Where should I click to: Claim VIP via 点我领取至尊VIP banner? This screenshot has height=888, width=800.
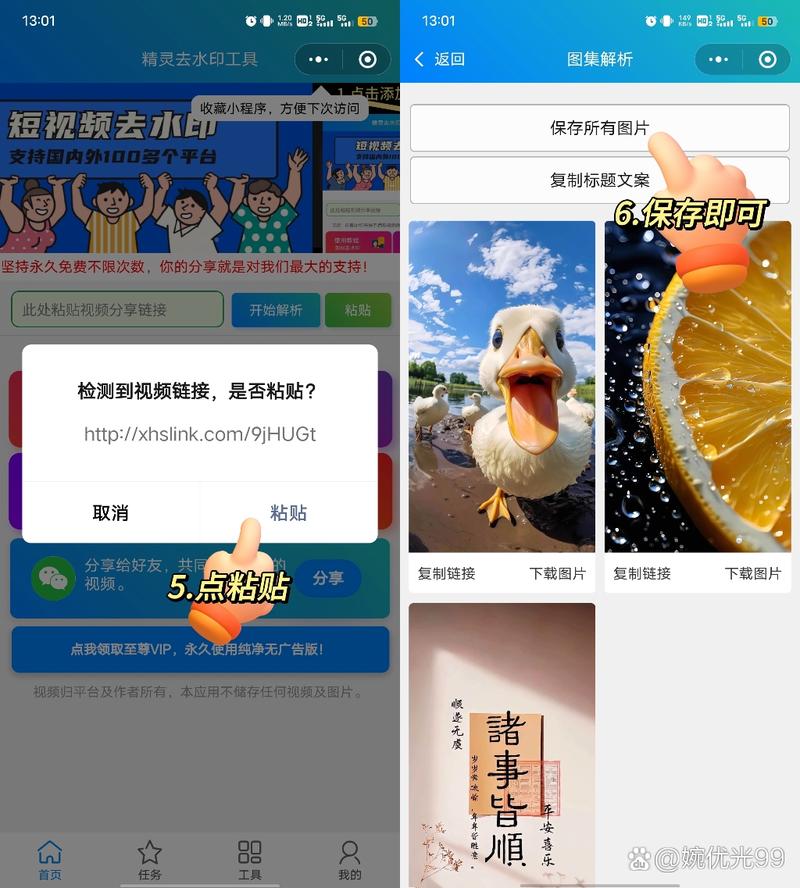pos(200,650)
